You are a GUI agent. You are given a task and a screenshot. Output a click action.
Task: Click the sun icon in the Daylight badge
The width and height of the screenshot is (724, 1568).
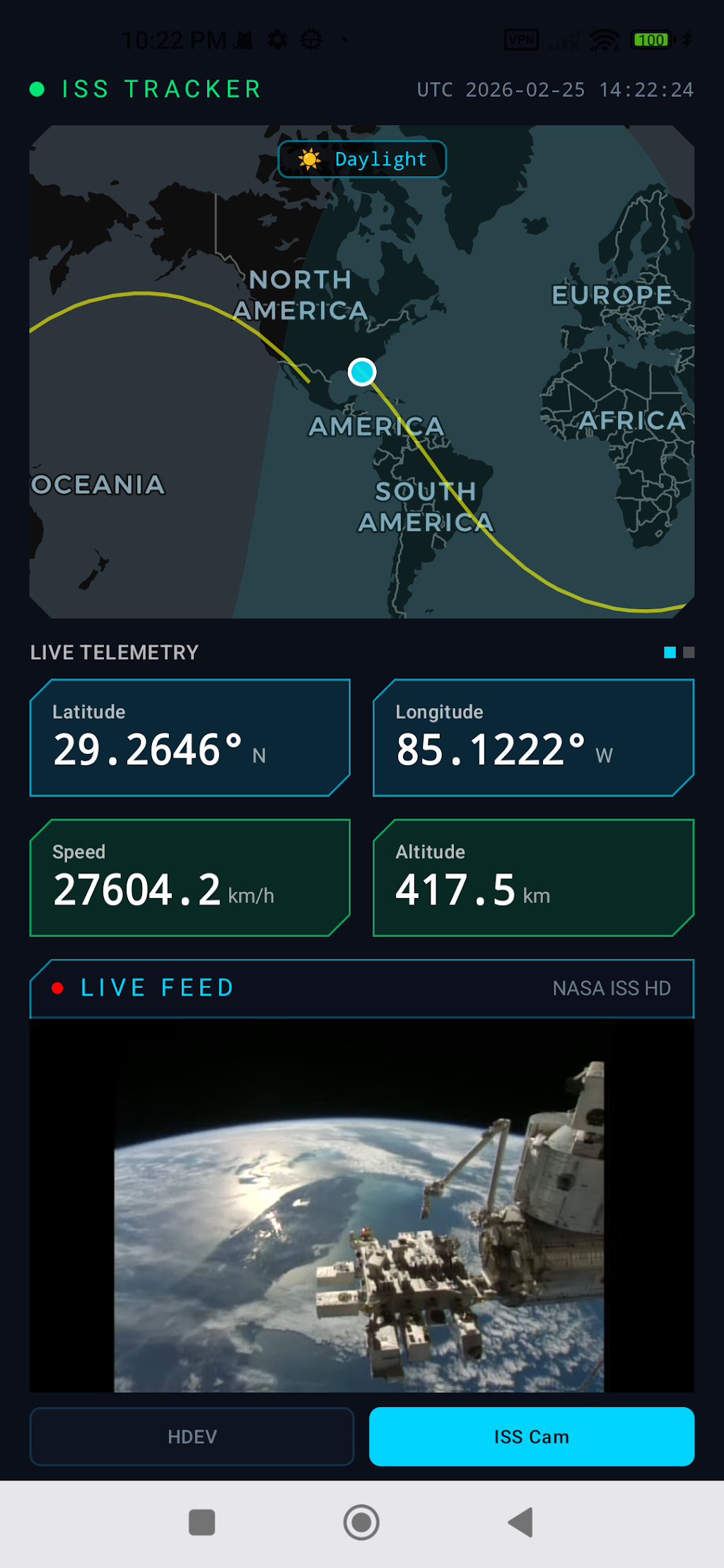click(x=310, y=159)
